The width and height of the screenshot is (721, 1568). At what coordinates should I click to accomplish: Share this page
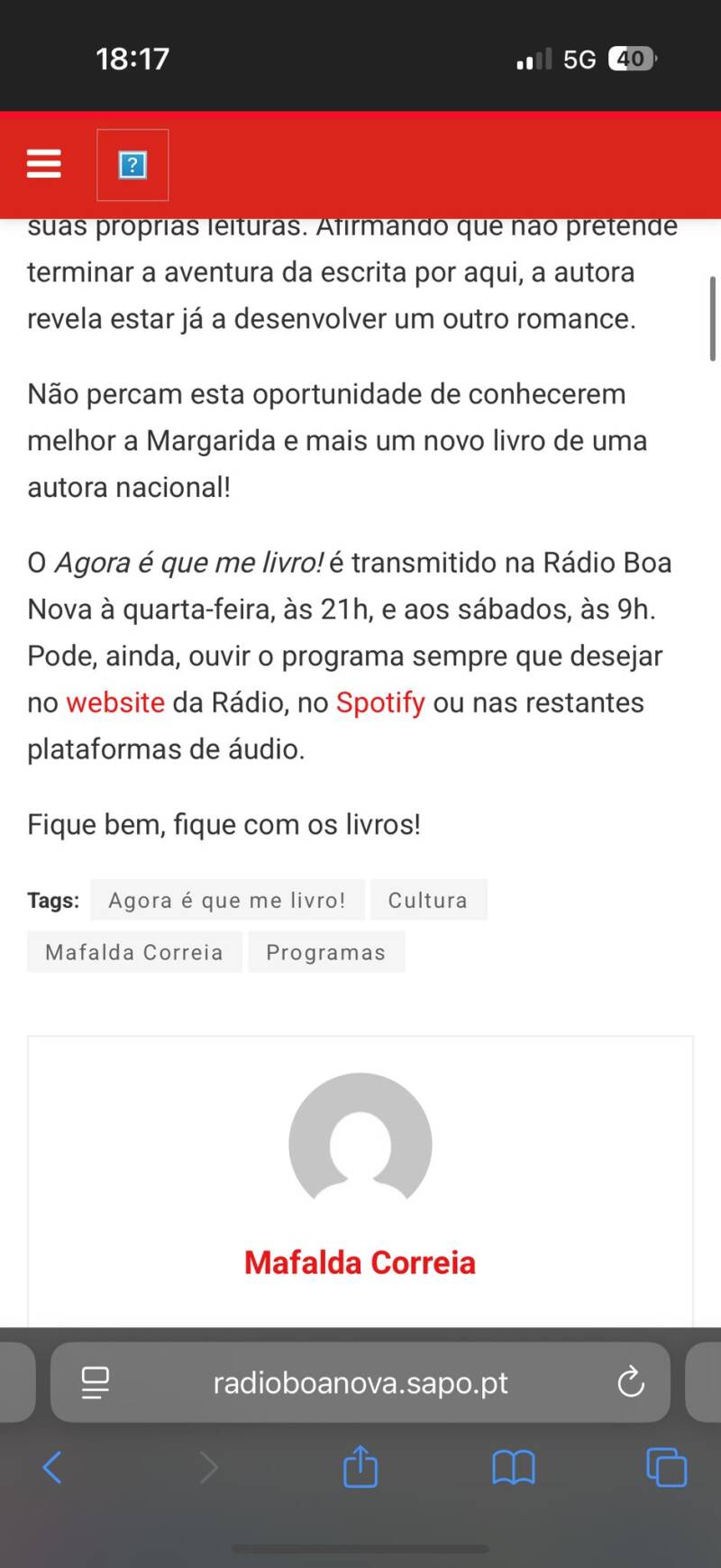click(x=360, y=1467)
